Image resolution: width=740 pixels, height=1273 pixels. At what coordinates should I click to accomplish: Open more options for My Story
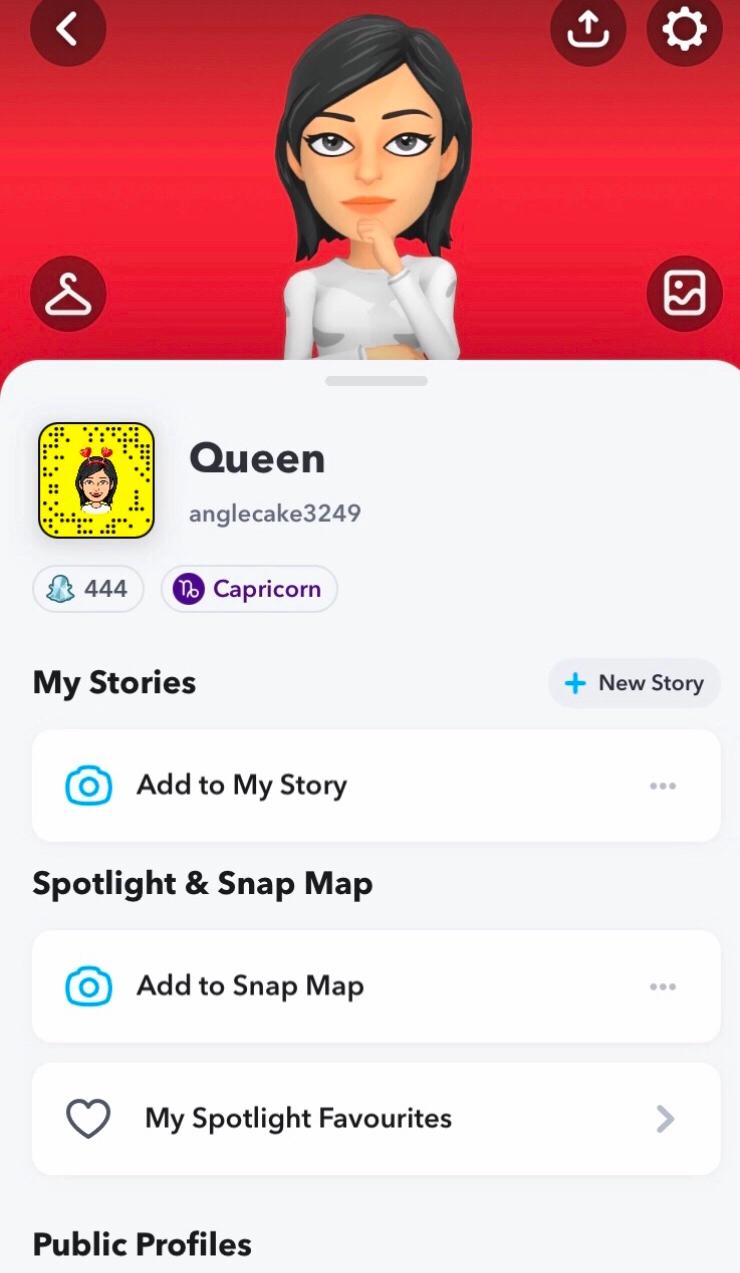coord(662,786)
